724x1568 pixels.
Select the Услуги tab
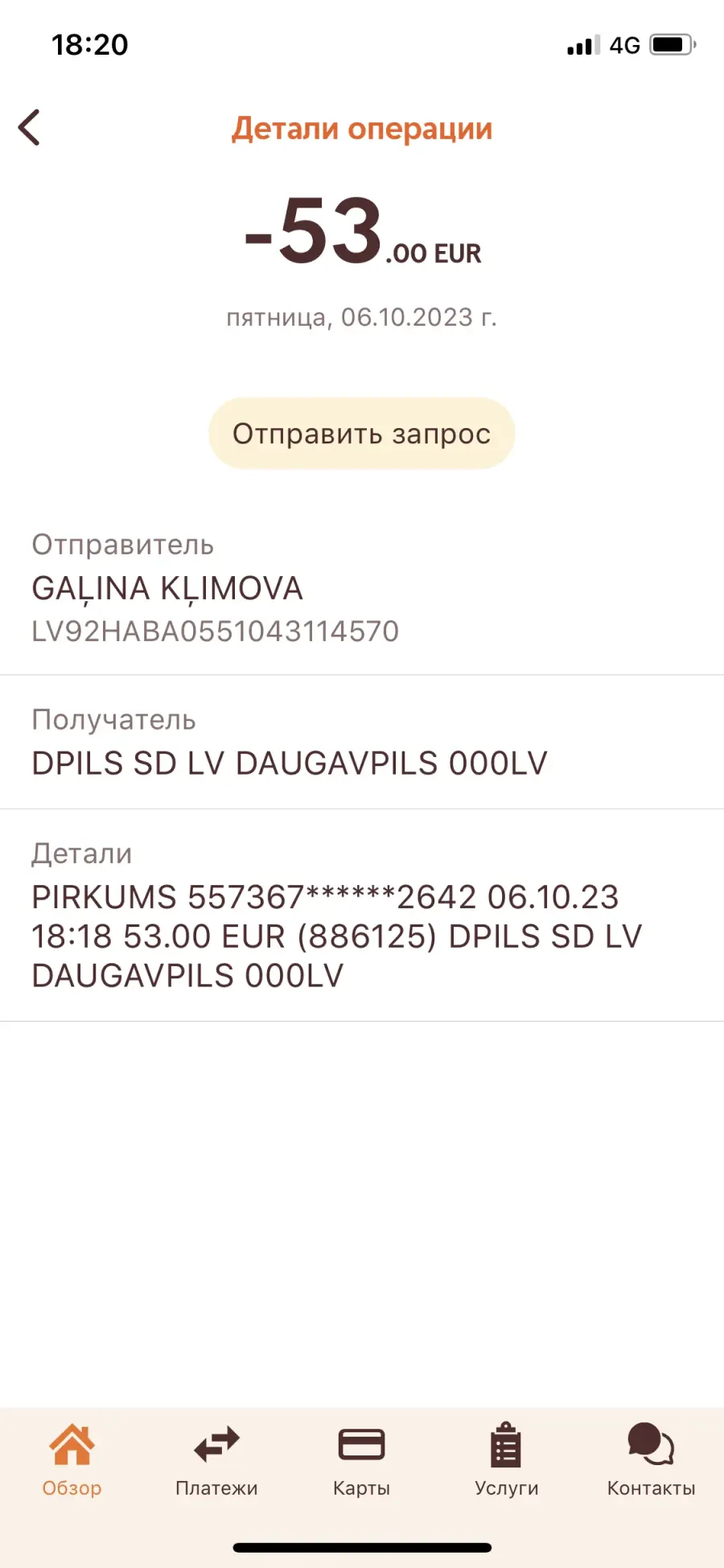pos(507,1460)
